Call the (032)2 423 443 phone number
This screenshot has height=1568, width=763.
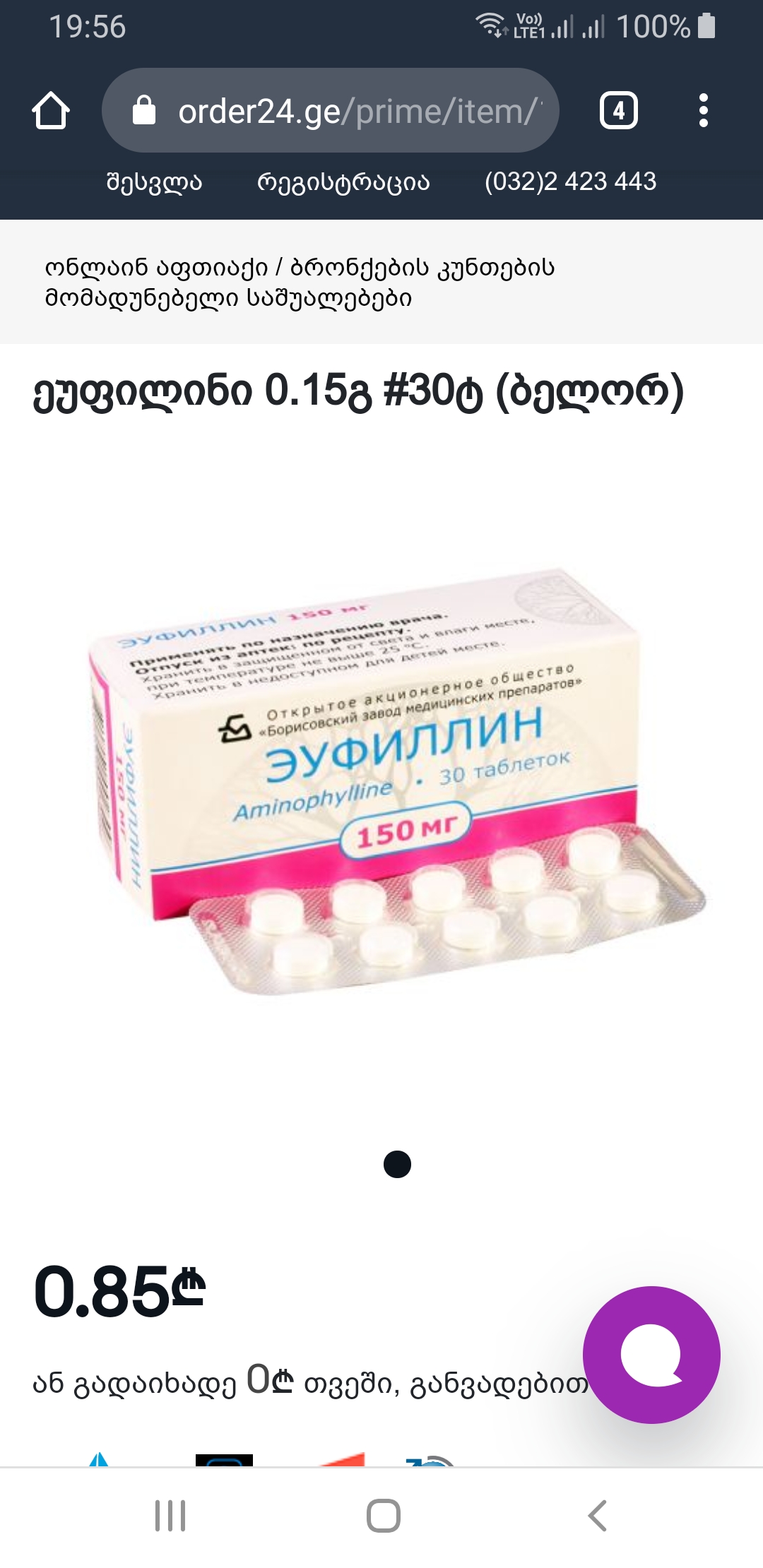(x=570, y=182)
